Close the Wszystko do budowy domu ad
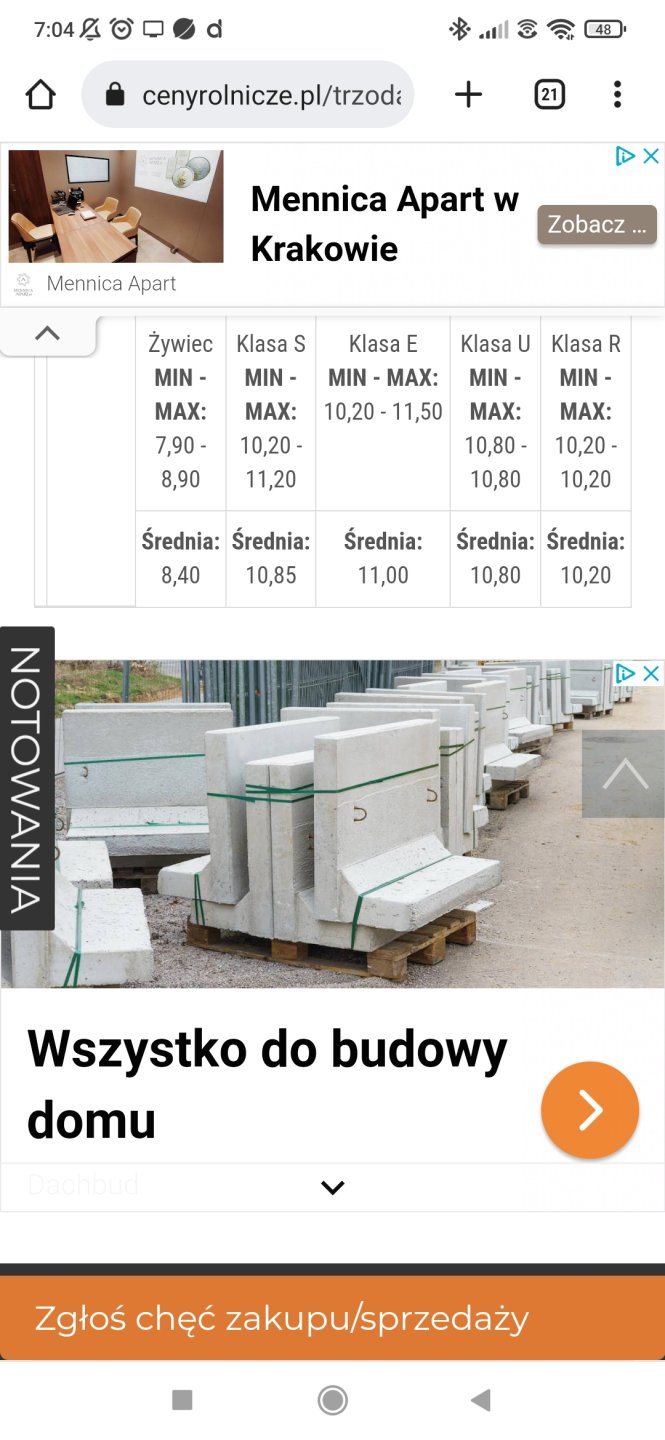The width and height of the screenshot is (665, 1440). [651, 674]
